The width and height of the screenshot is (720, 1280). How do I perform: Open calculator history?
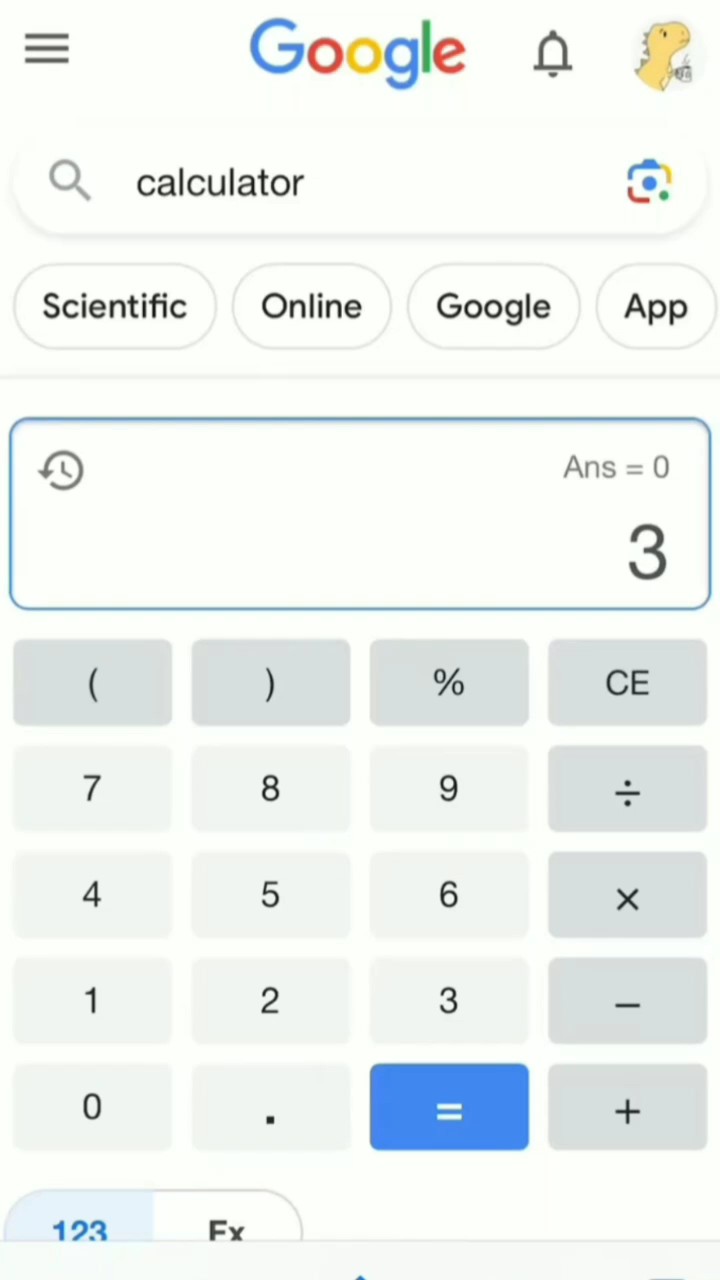click(x=62, y=470)
